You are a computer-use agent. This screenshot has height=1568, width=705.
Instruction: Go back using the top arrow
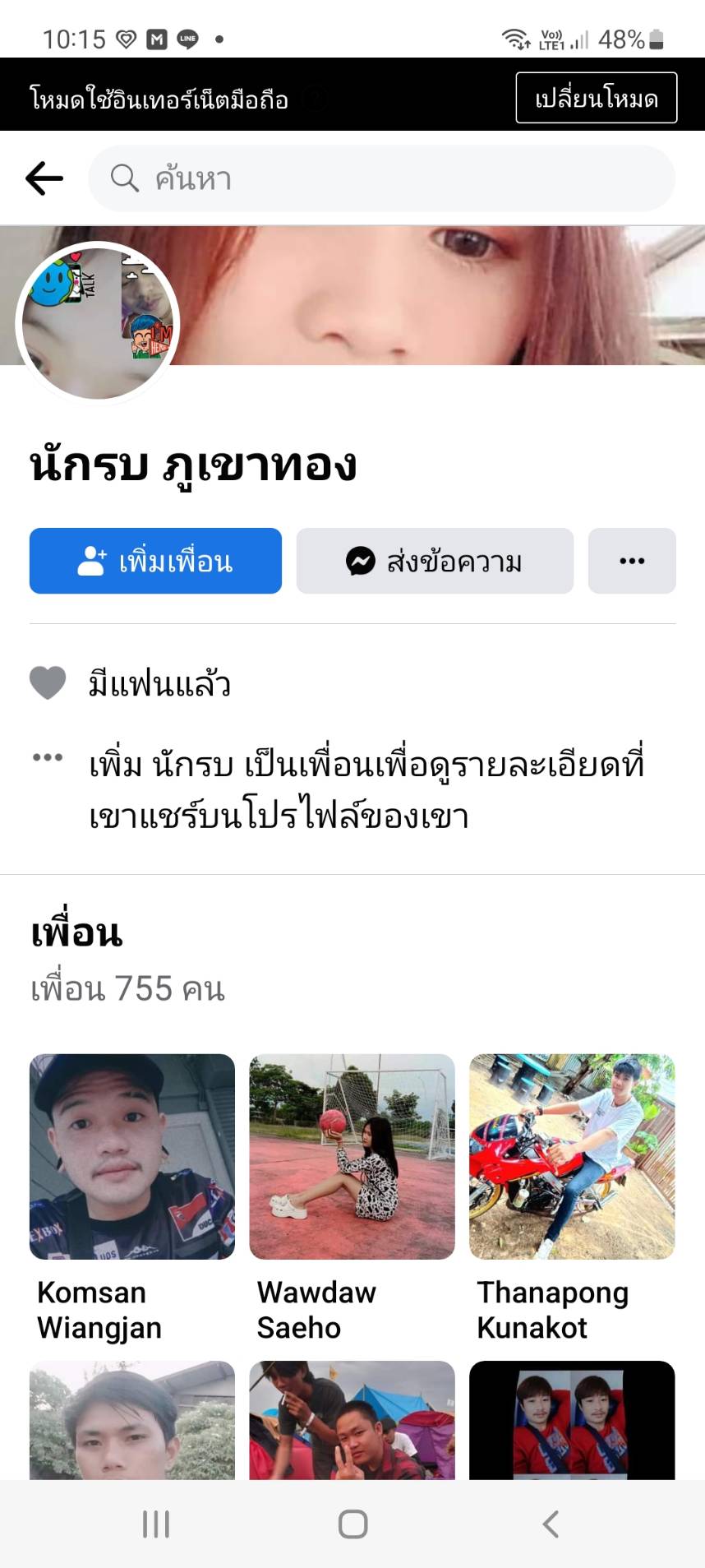[44, 178]
